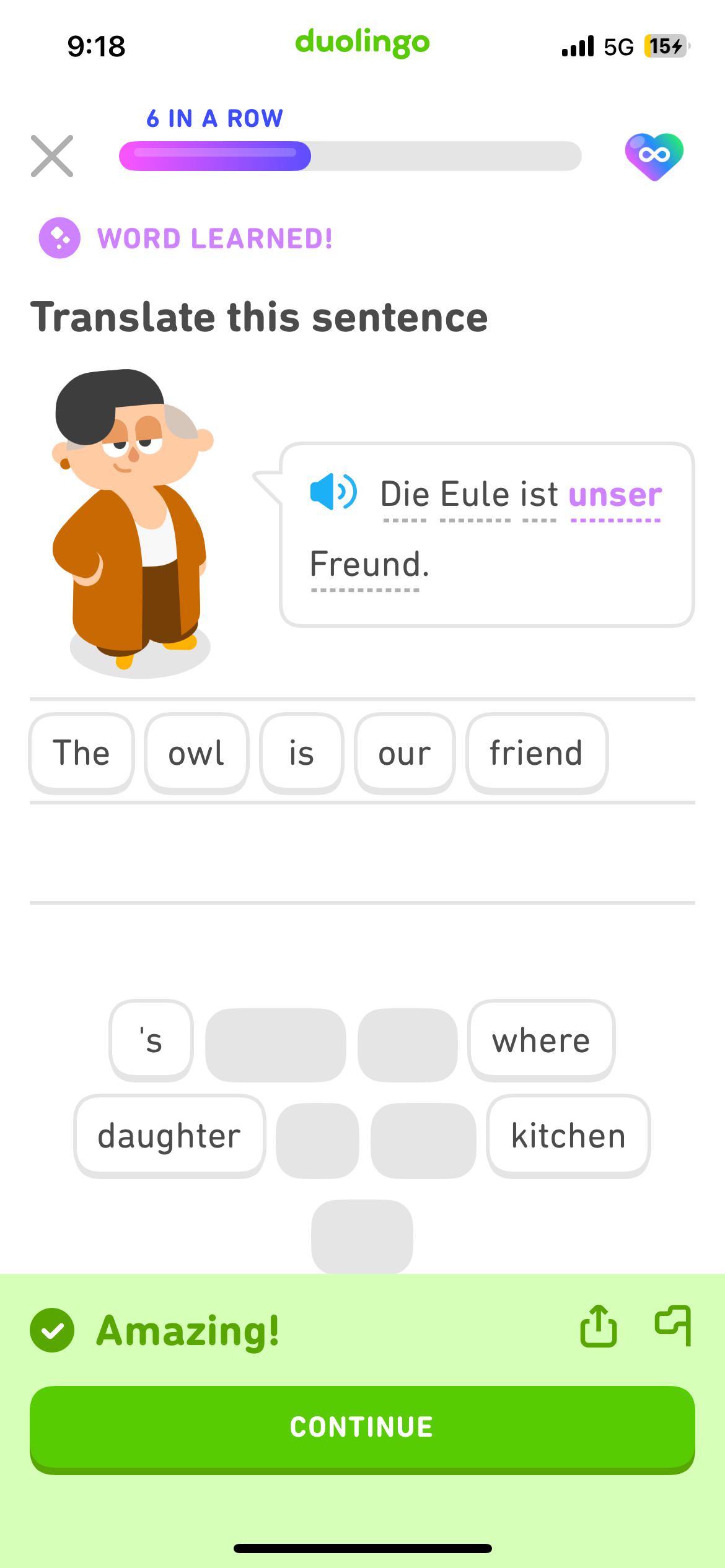This screenshot has width=725, height=1568.
Task: Share this exercise result
Action: click(598, 1326)
